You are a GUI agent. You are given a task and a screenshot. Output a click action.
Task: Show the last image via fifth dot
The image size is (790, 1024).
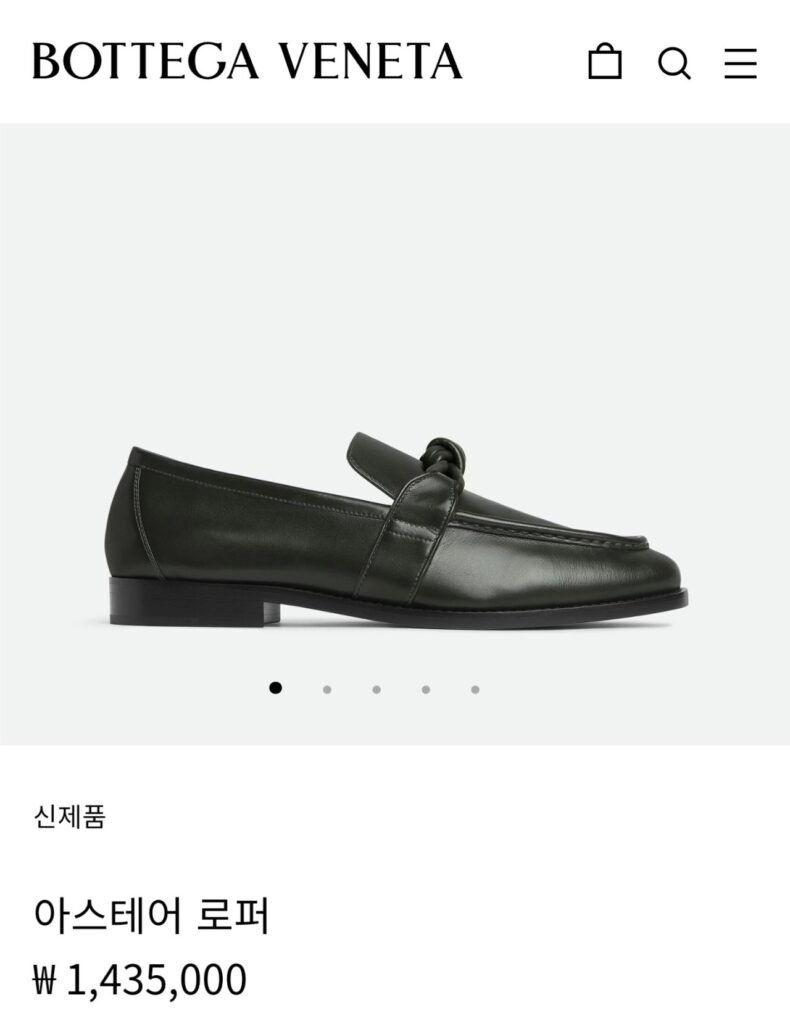pos(475,689)
